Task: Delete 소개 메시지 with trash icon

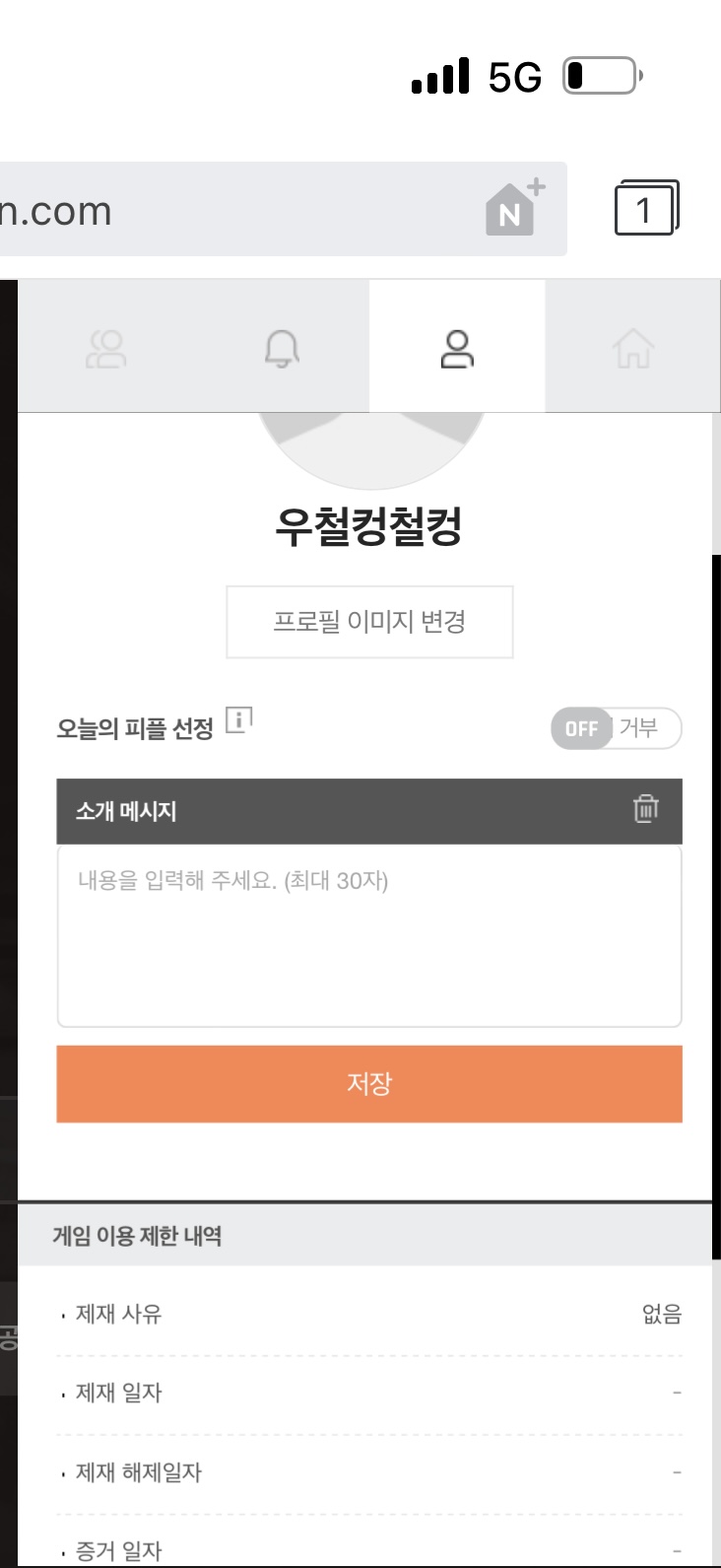Action: 645,809
